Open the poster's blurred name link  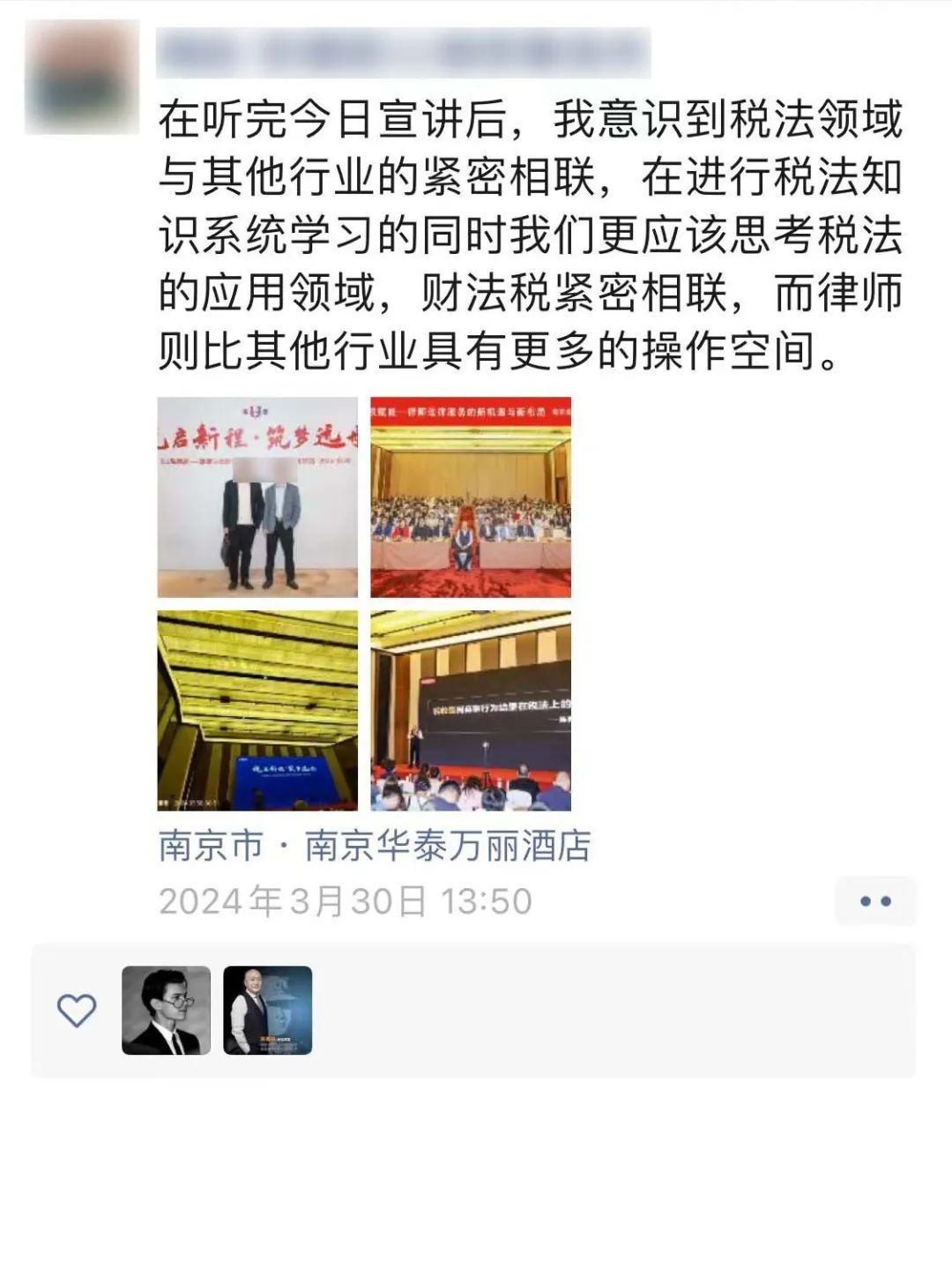pos(403,53)
